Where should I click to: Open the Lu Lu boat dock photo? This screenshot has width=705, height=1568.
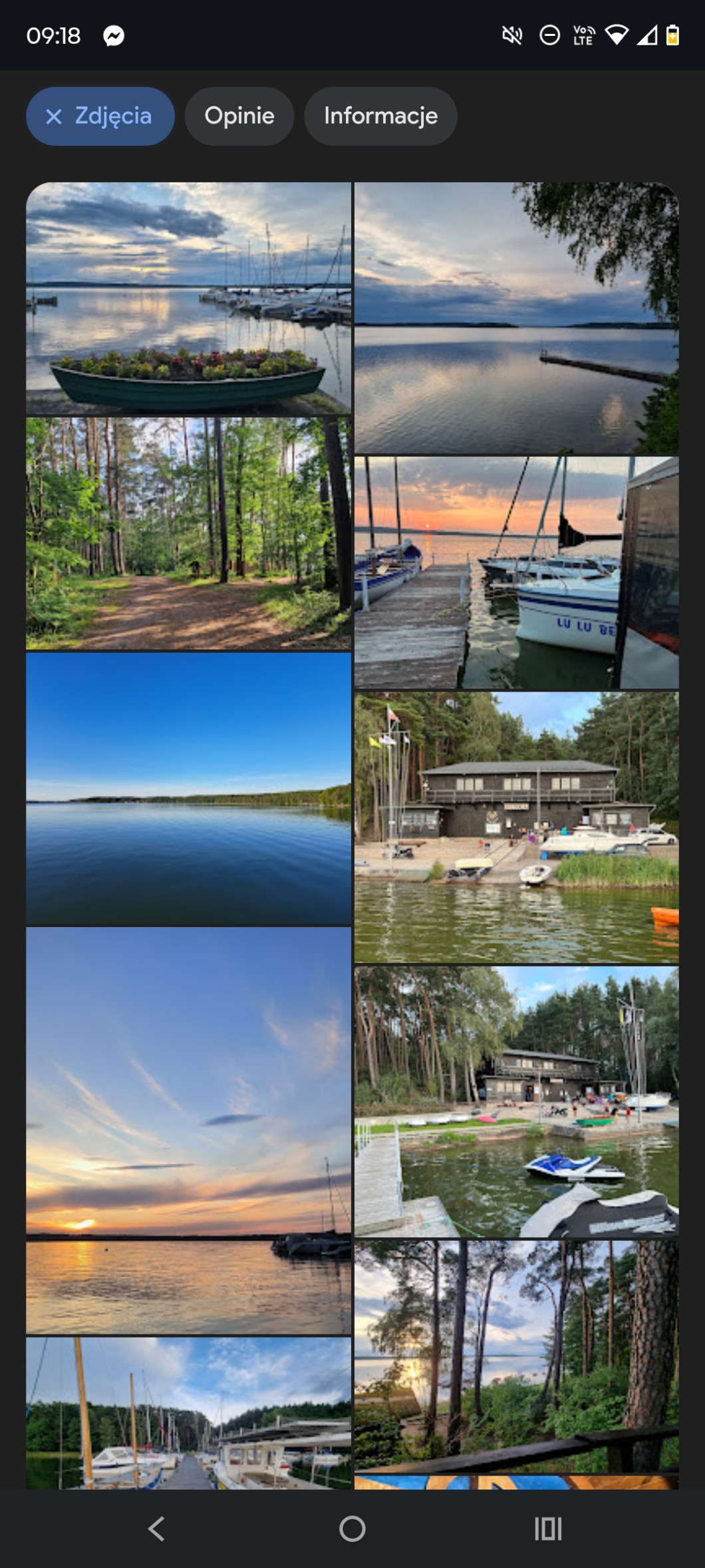pos(516,572)
